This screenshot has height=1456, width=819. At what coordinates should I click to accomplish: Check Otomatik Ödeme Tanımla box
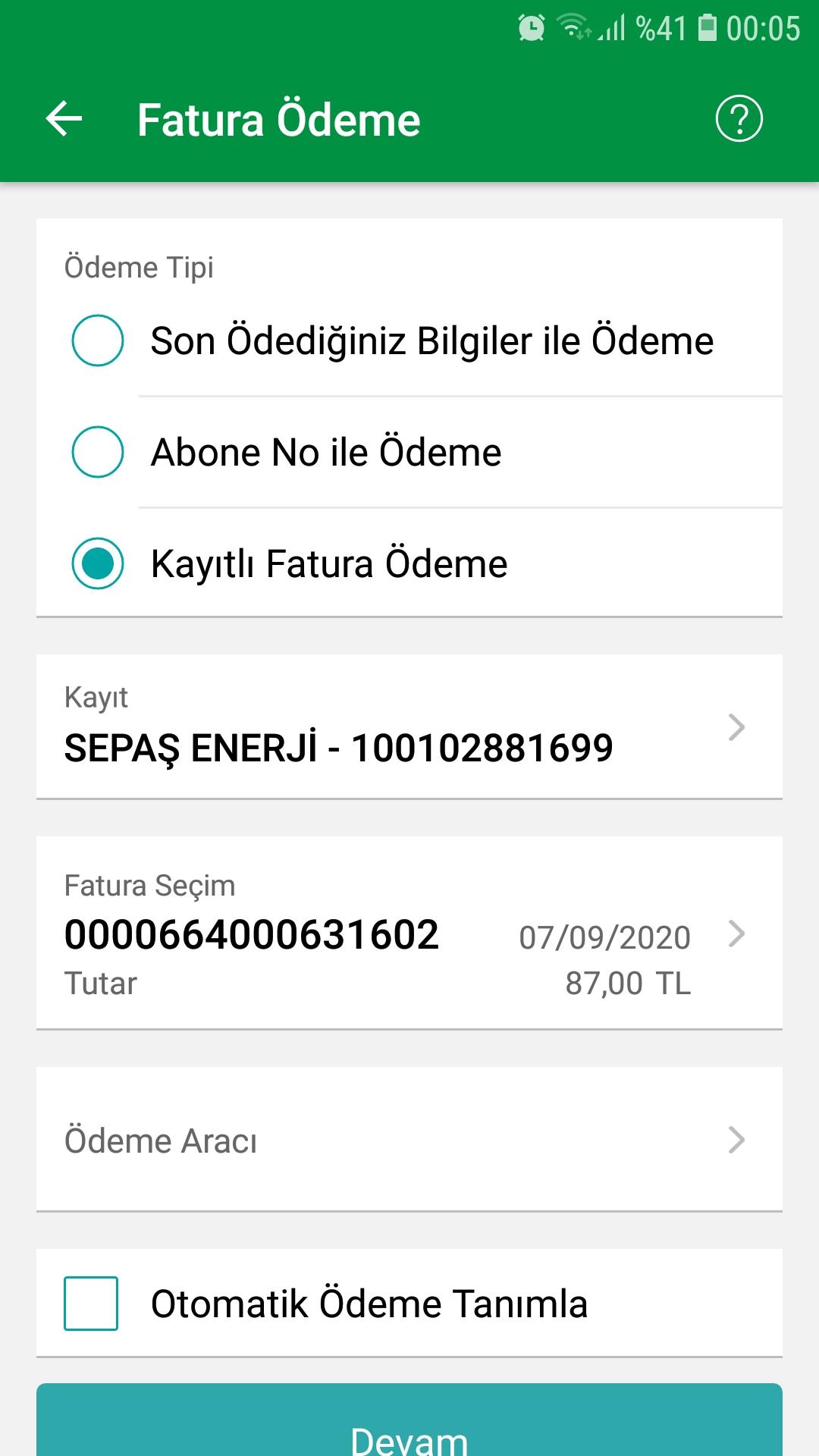[91, 1304]
